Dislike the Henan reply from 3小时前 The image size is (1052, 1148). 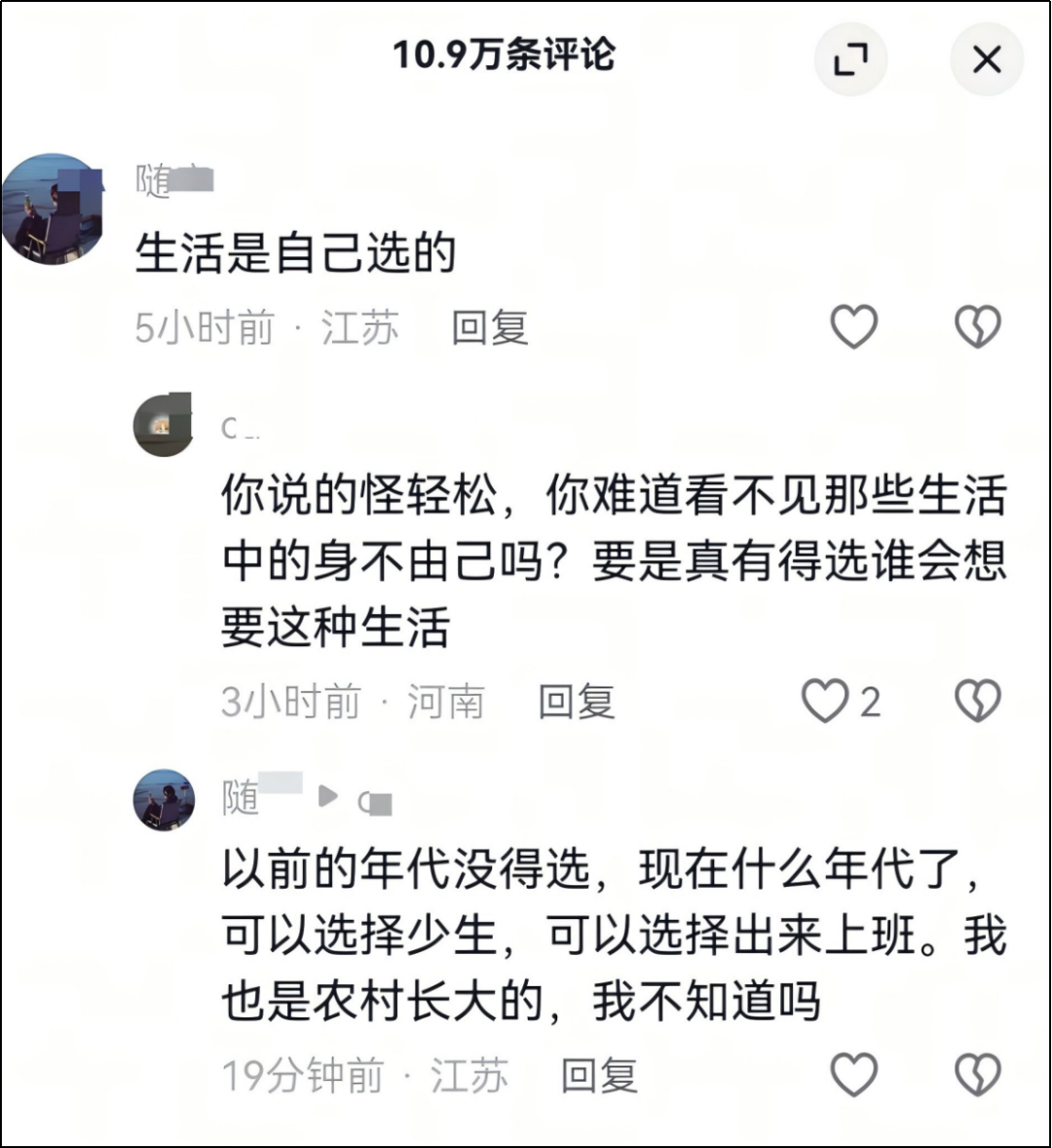pyautogui.click(x=978, y=701)
